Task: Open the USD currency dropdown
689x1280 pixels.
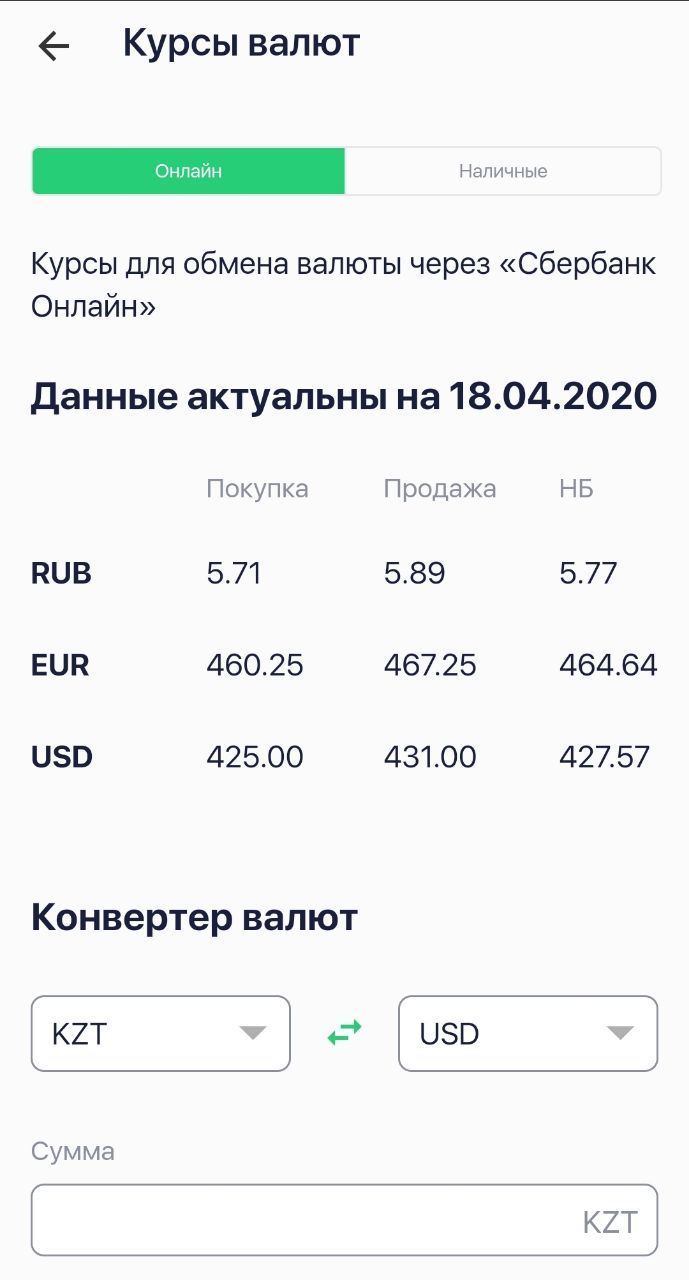Action: pyautogui.click(x=528, y=1033)
